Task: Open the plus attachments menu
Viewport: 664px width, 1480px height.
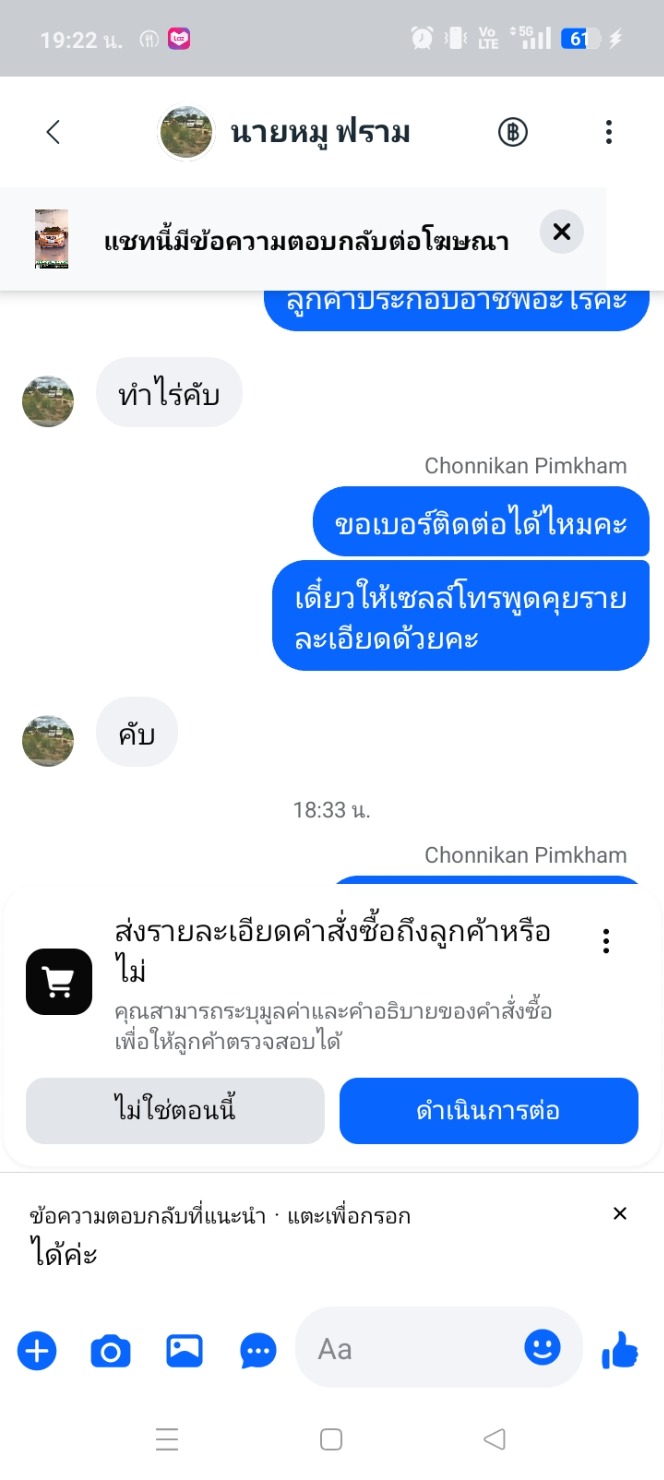Action: (37, 1351)
